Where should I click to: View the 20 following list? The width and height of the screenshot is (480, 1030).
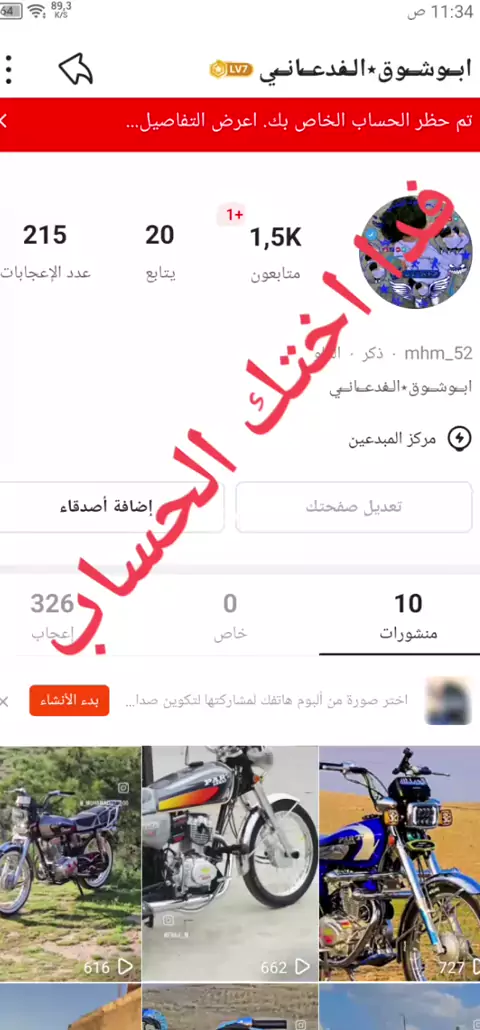click(x=160, y=252)
